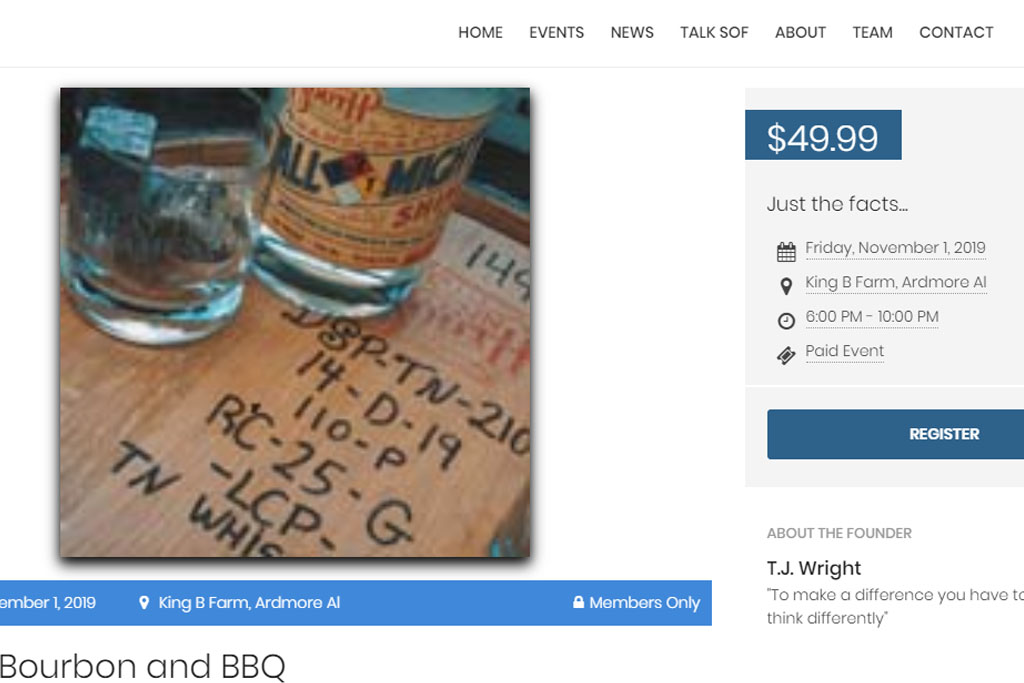Select the 6:00 PM - 10:00 PM time link

pos(871,317)
